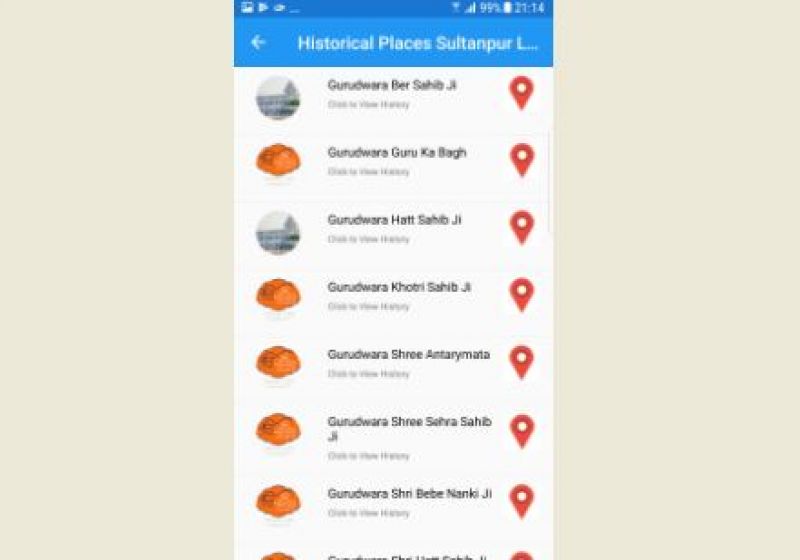The width and height of the screenshot is (800, 560).
Task: Tap the map pin for Gurudwara Guru Ka Bagh
Action: click(x=521, y=160)
